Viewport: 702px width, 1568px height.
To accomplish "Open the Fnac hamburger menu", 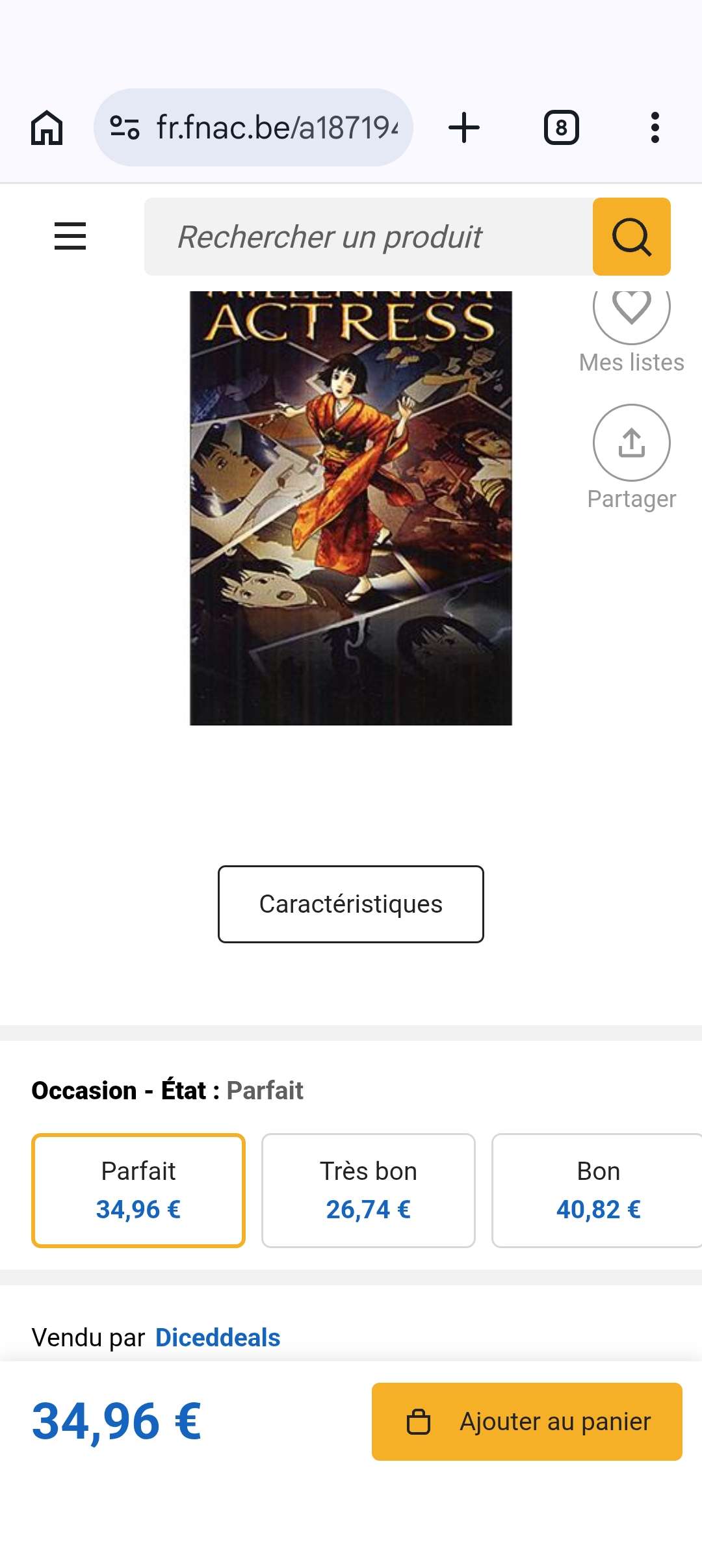I will (x=70, y=236).
